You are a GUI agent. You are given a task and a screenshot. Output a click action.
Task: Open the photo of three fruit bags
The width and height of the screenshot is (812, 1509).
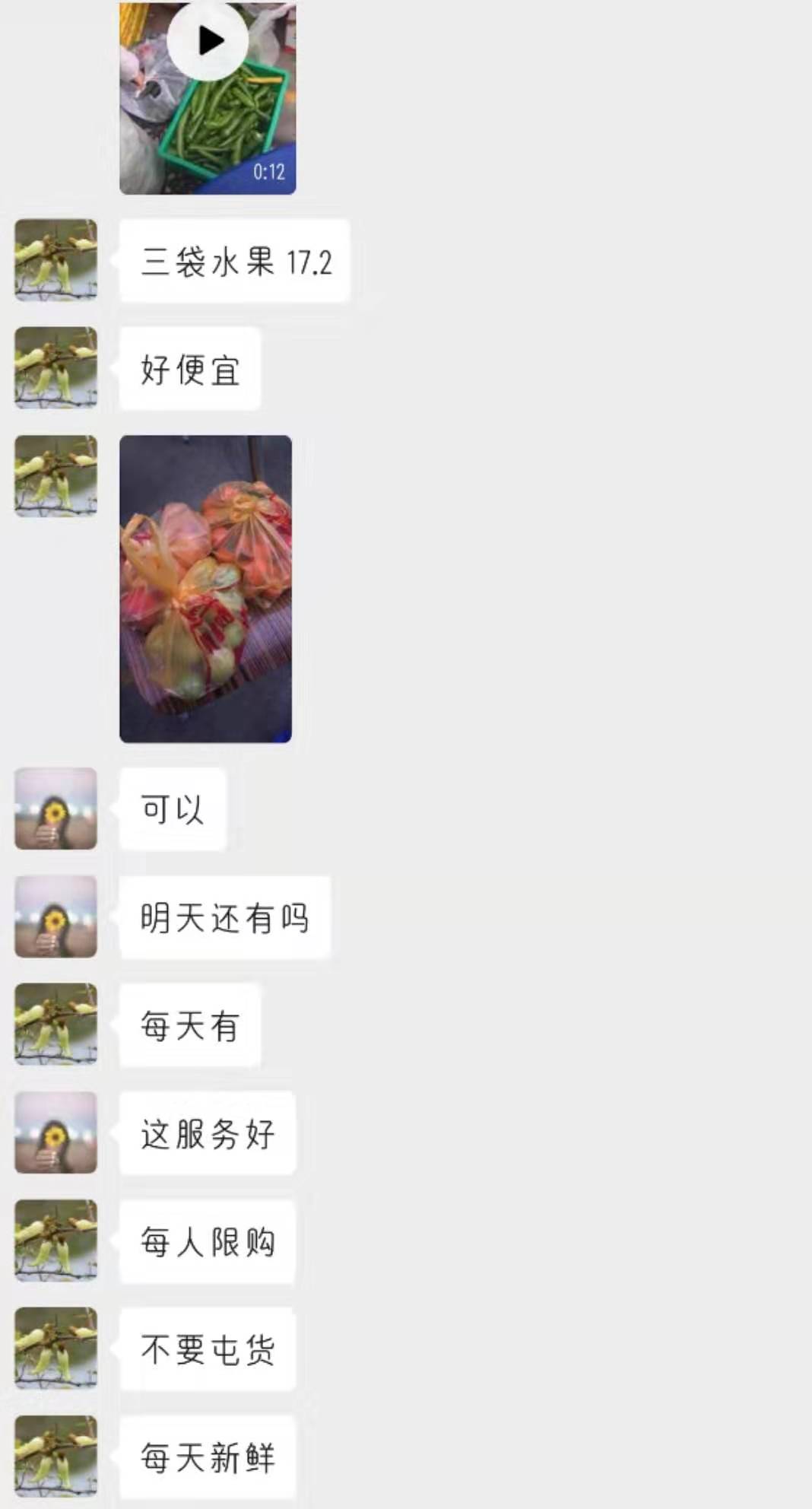pyautogui.click(x=205, y=589)
